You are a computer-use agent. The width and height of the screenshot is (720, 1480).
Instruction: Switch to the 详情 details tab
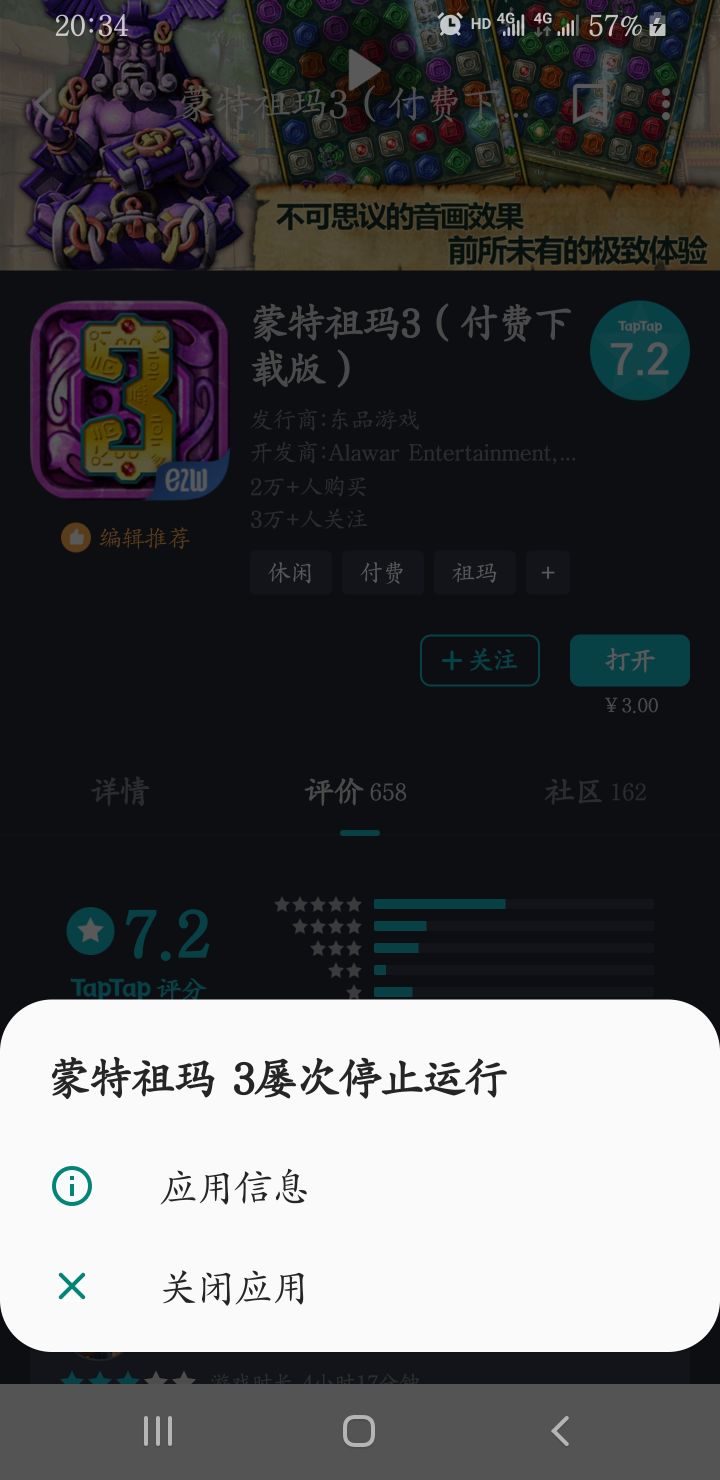119,791
